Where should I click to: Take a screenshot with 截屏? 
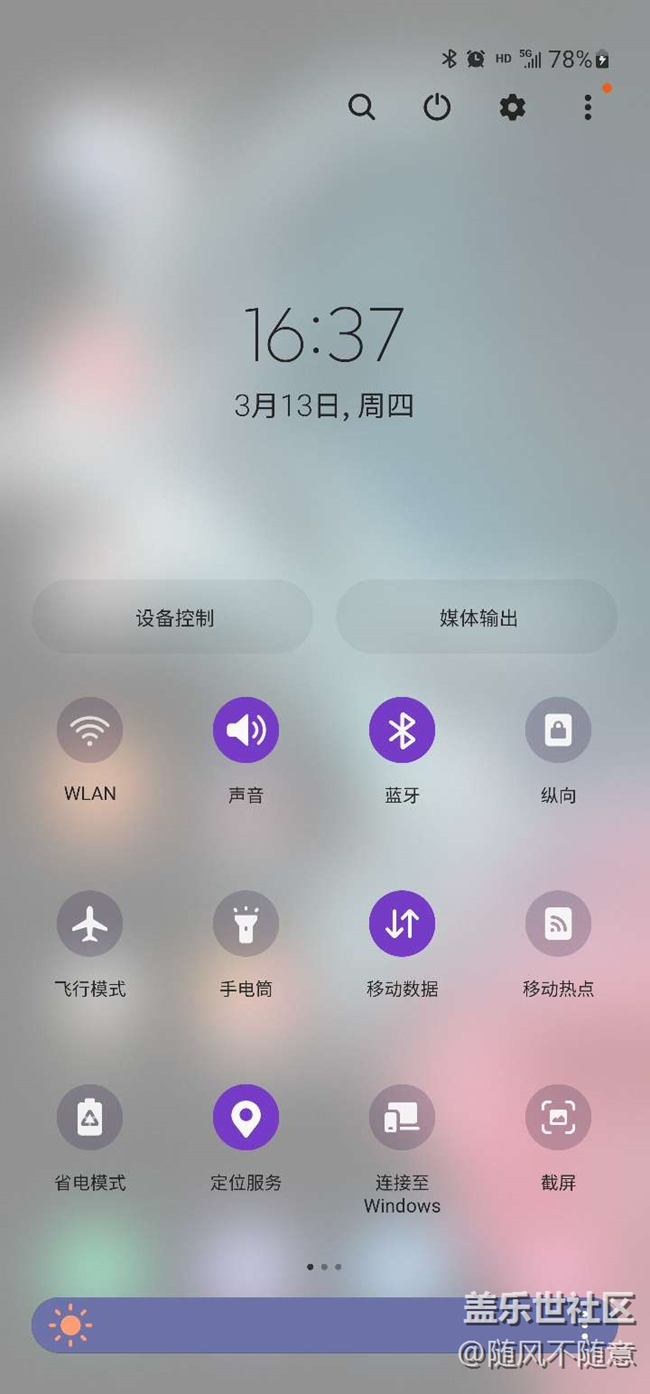tap(558, 1117)
